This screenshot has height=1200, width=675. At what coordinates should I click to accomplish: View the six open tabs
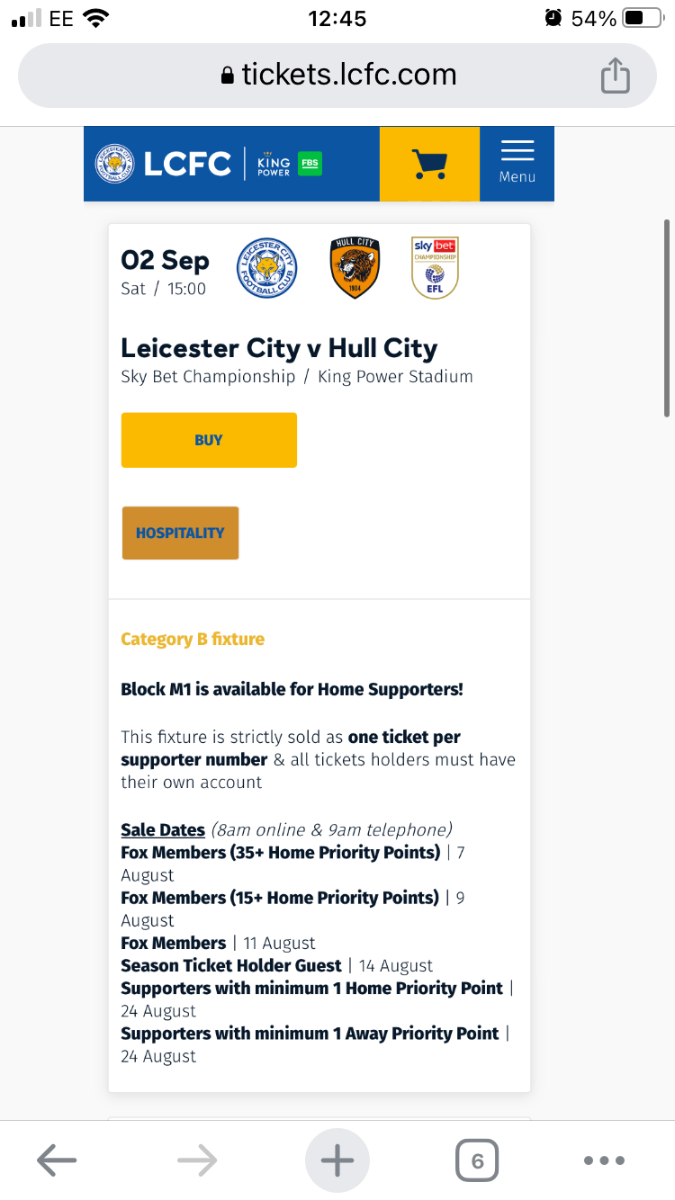[x=477, y=1161]
